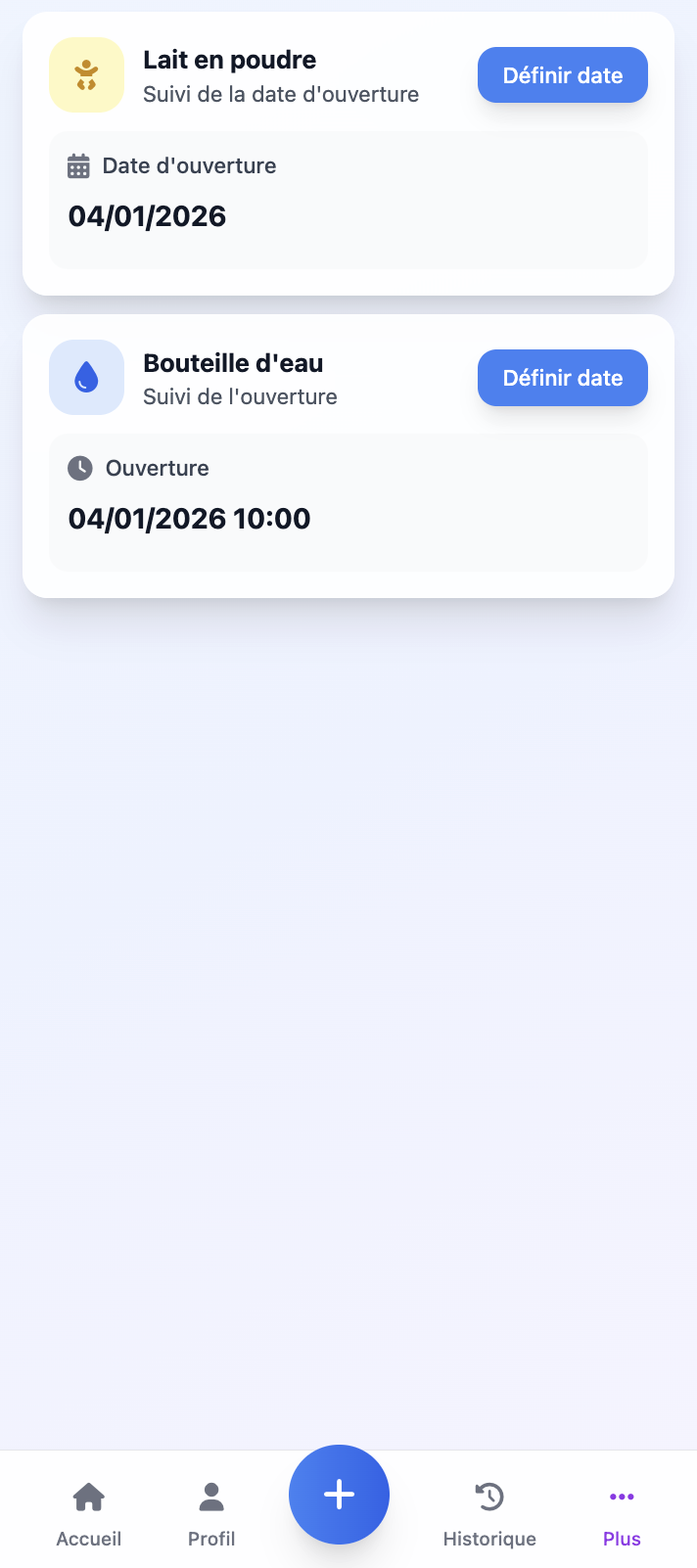Tap the plus floating action button
697x1568 pixels.
pyautogui.click(x=339, y=1495)
